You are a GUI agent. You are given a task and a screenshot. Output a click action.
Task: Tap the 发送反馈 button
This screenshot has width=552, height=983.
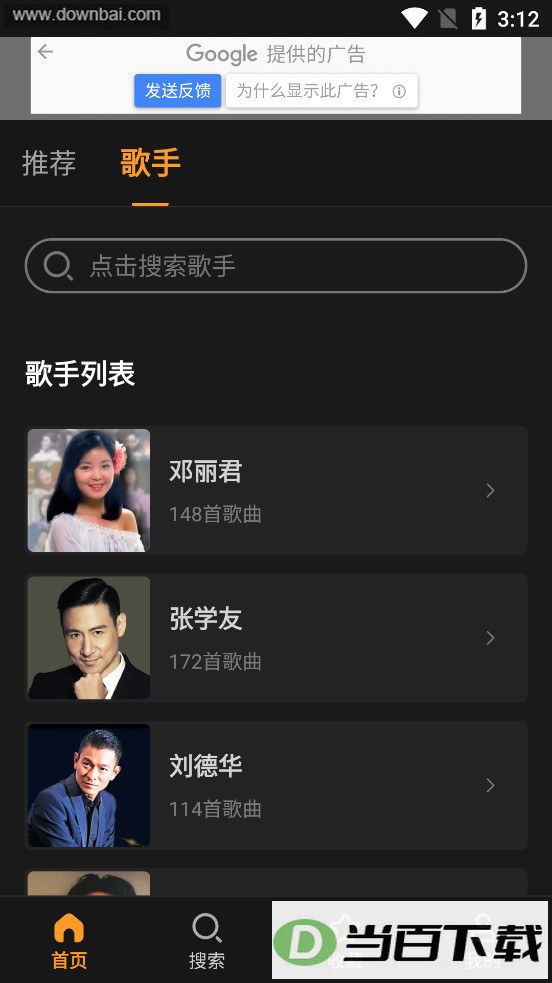[x=177, y=91]
